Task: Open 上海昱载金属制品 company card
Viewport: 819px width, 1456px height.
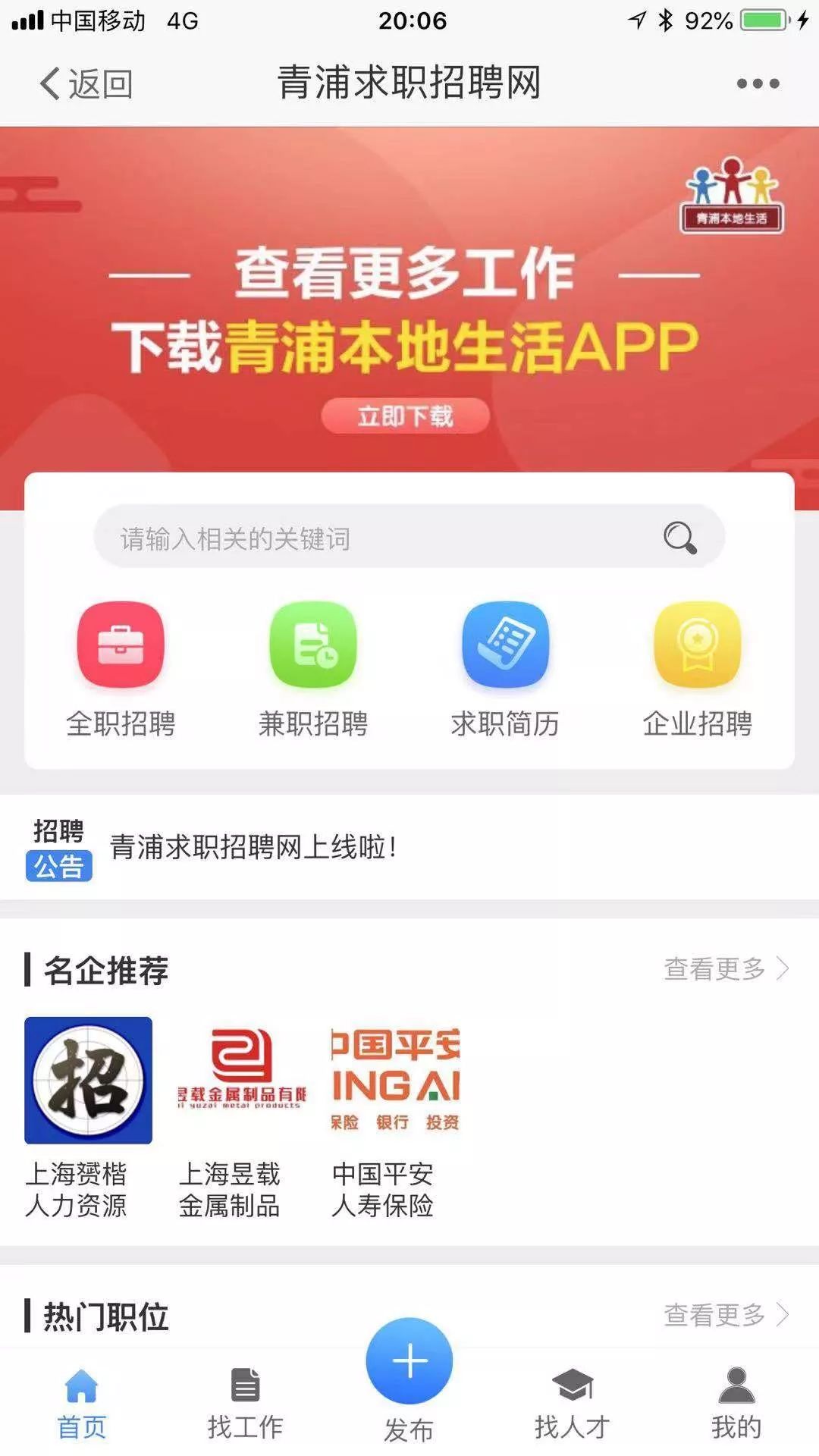Action: pyautogui.click(x=242, y=1115)
